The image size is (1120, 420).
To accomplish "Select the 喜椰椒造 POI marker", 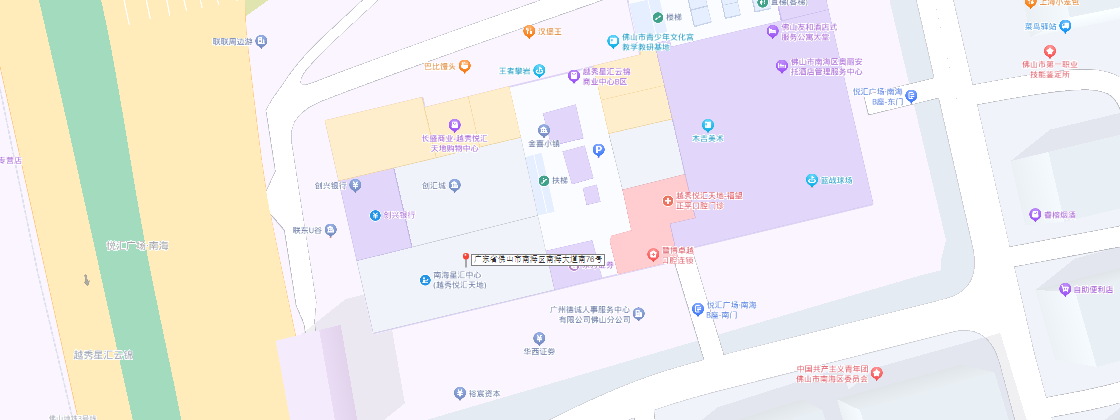I will tap(1035, 214).
